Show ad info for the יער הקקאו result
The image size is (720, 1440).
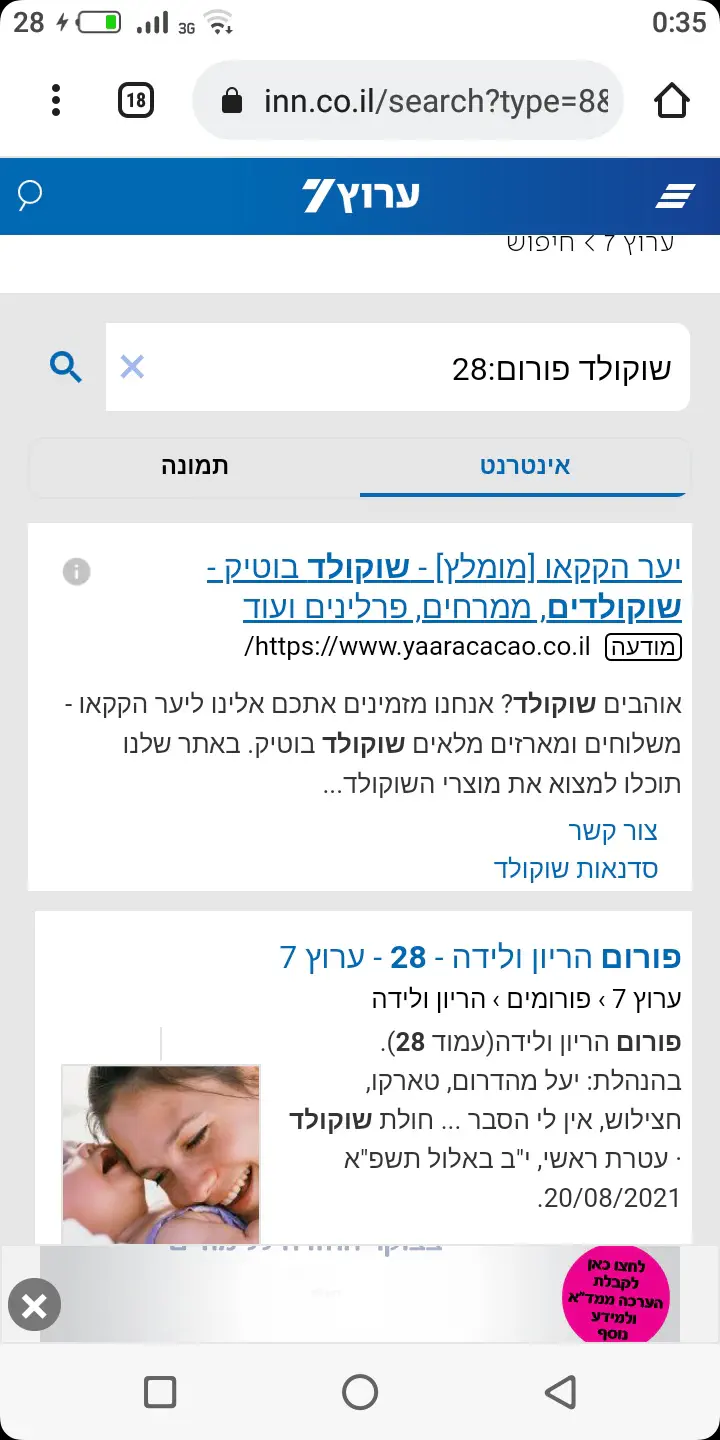point(76,571)
